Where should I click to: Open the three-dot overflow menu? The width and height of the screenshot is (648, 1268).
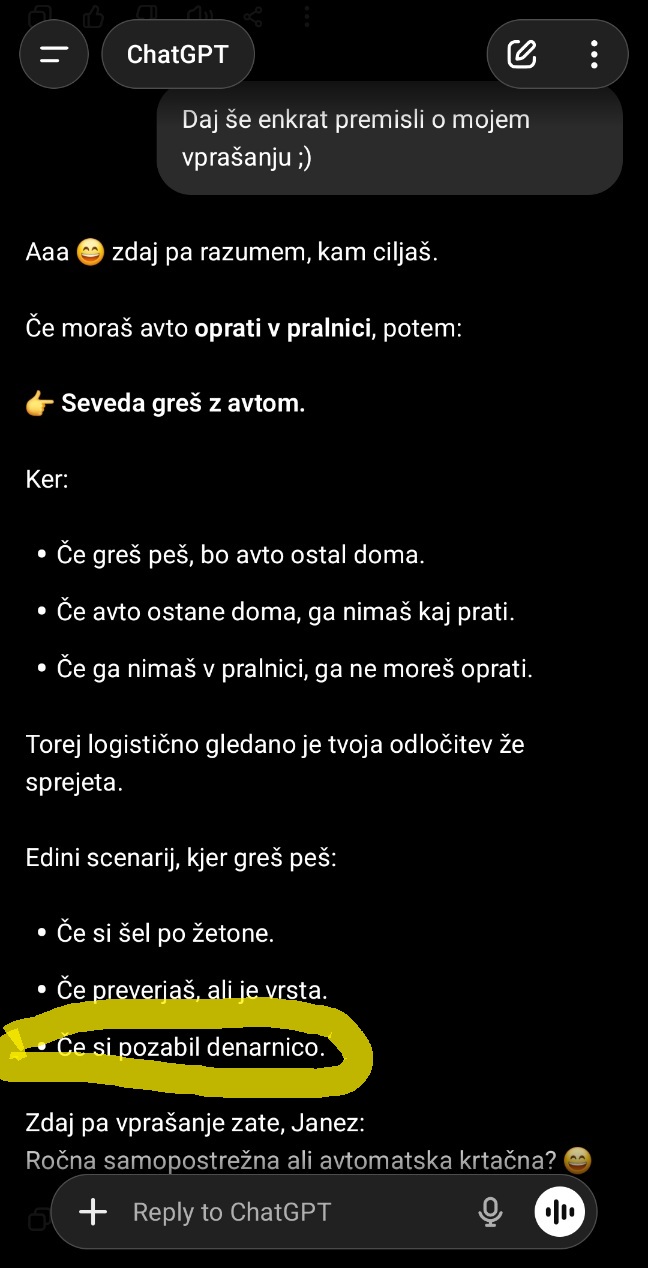594,54
